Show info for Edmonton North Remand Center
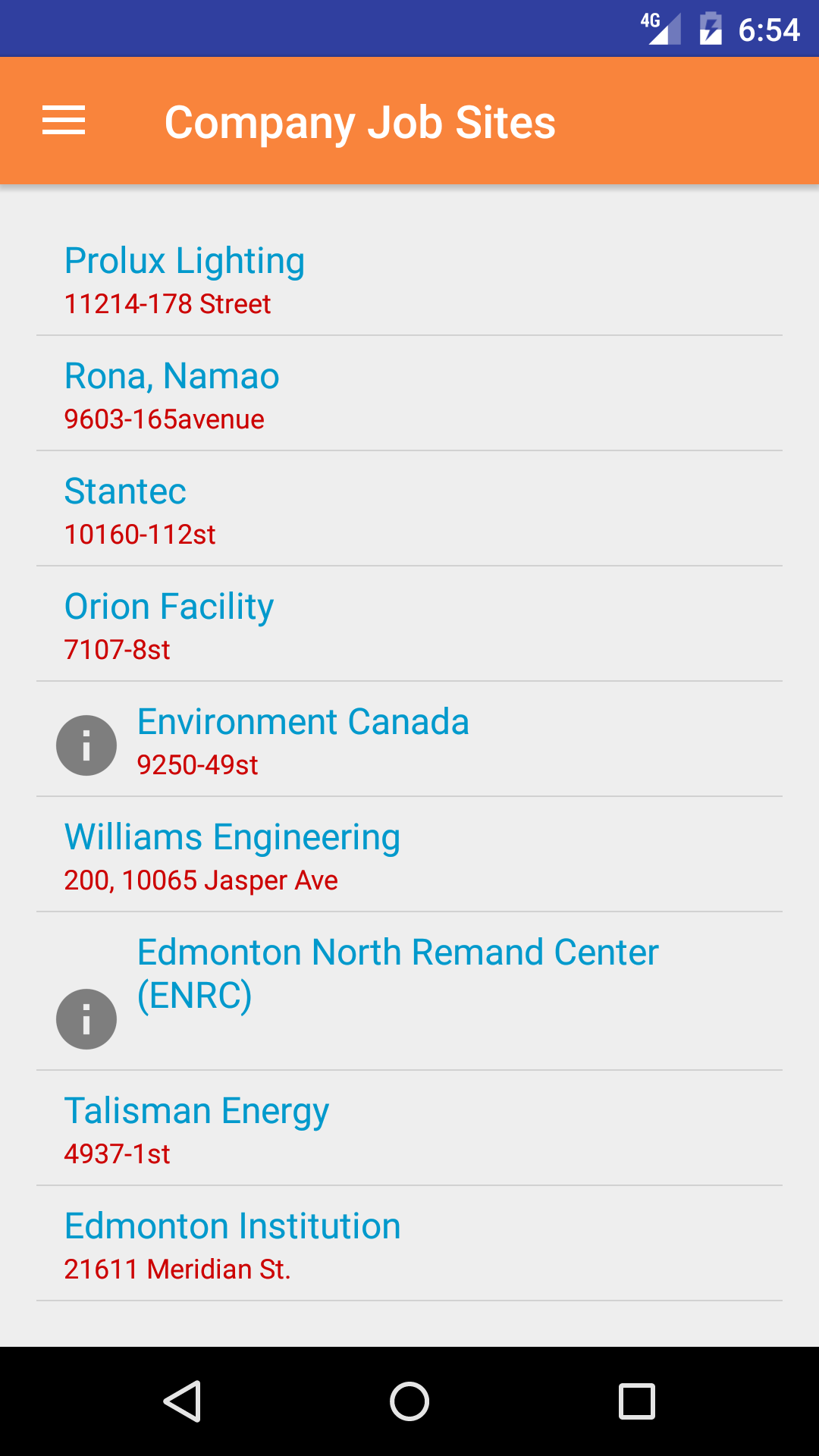 click(86, 1019)
